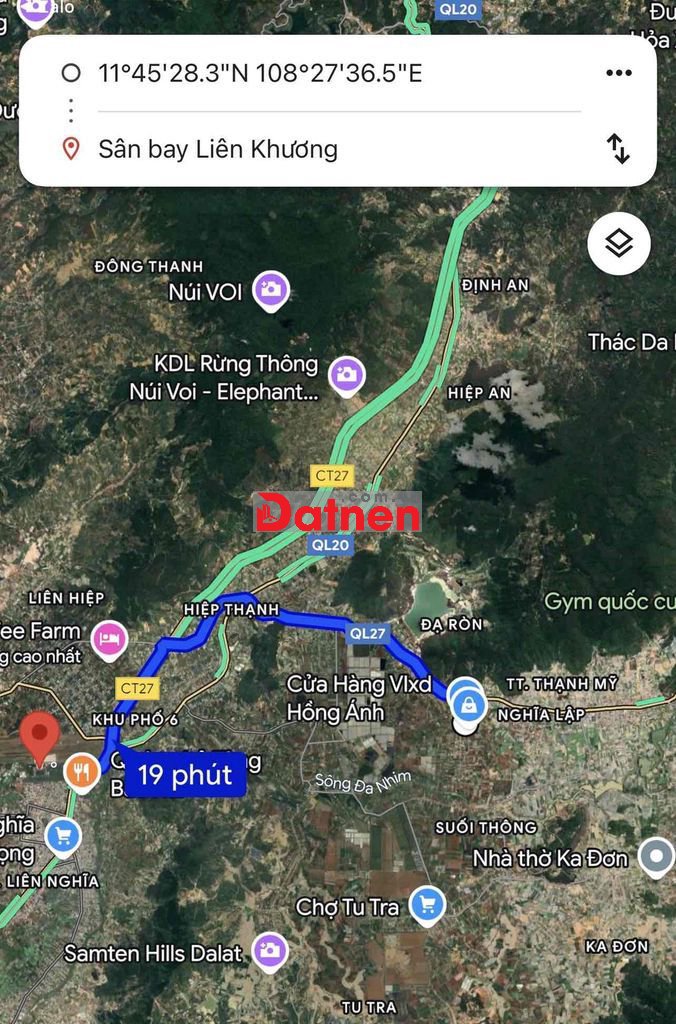The image size is (676, 1024).
Task: Select the red destination pin
Action: pyautogui.click(x=41, y=737)
